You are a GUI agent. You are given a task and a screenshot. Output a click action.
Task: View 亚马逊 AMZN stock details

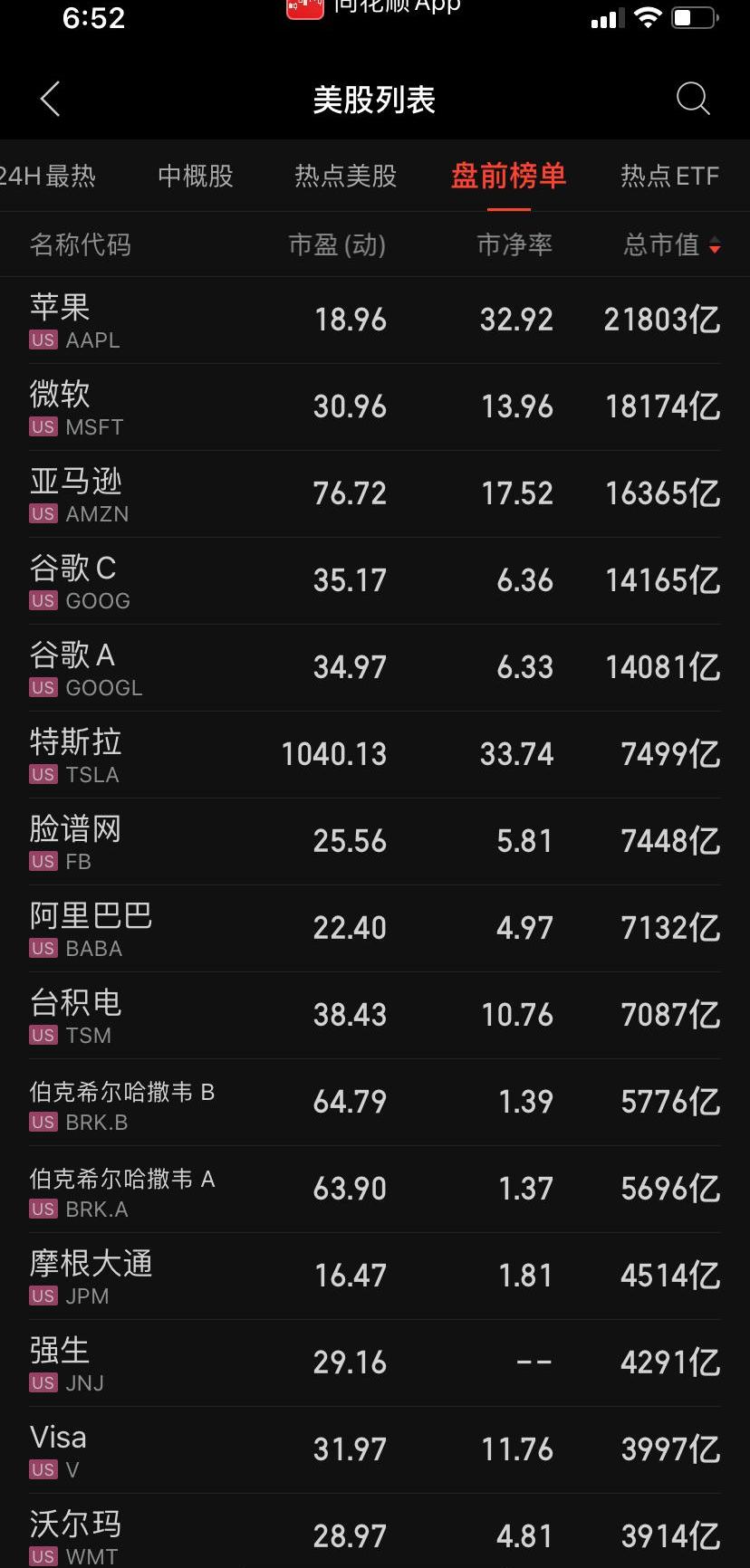(x=375, y=494)
